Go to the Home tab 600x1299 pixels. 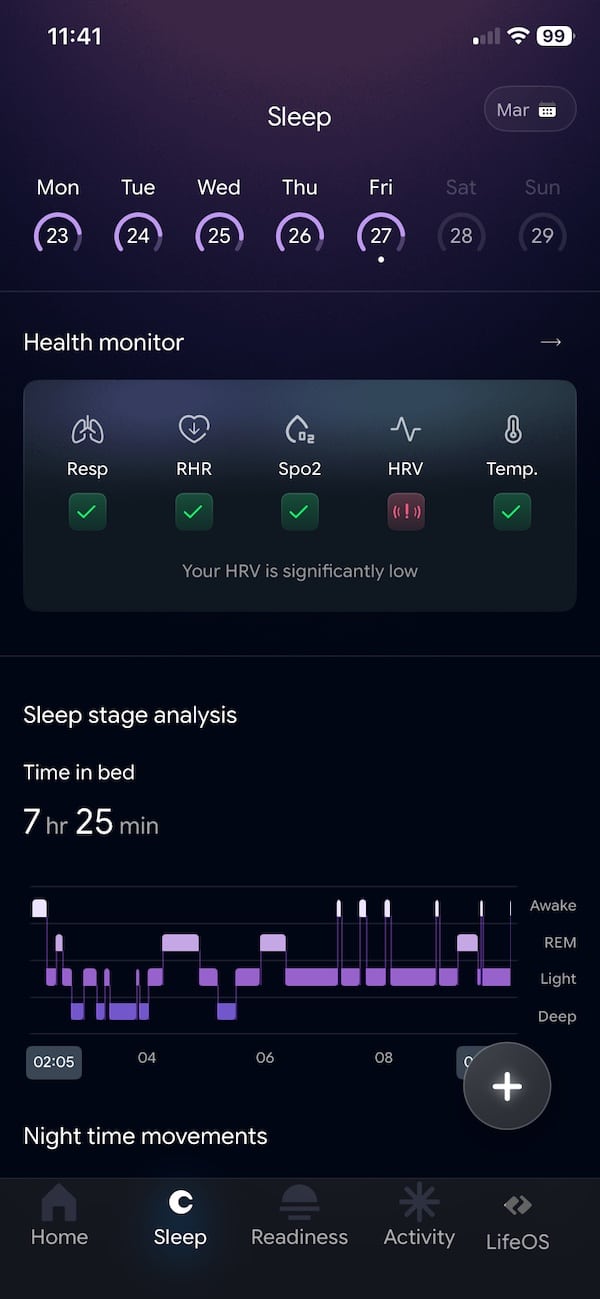pyautogui.click(x=59, y=1217)
